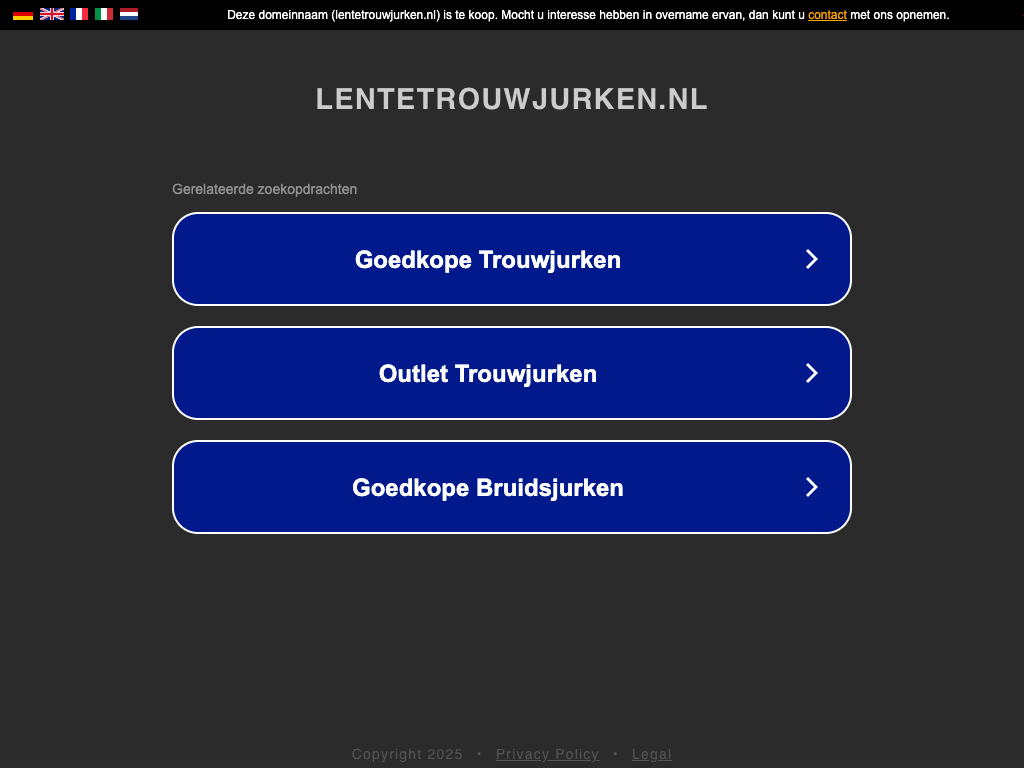1024x768 pixels.
Task: Open Goedkope Trouwjurken search results
Action: coord(512,259)
